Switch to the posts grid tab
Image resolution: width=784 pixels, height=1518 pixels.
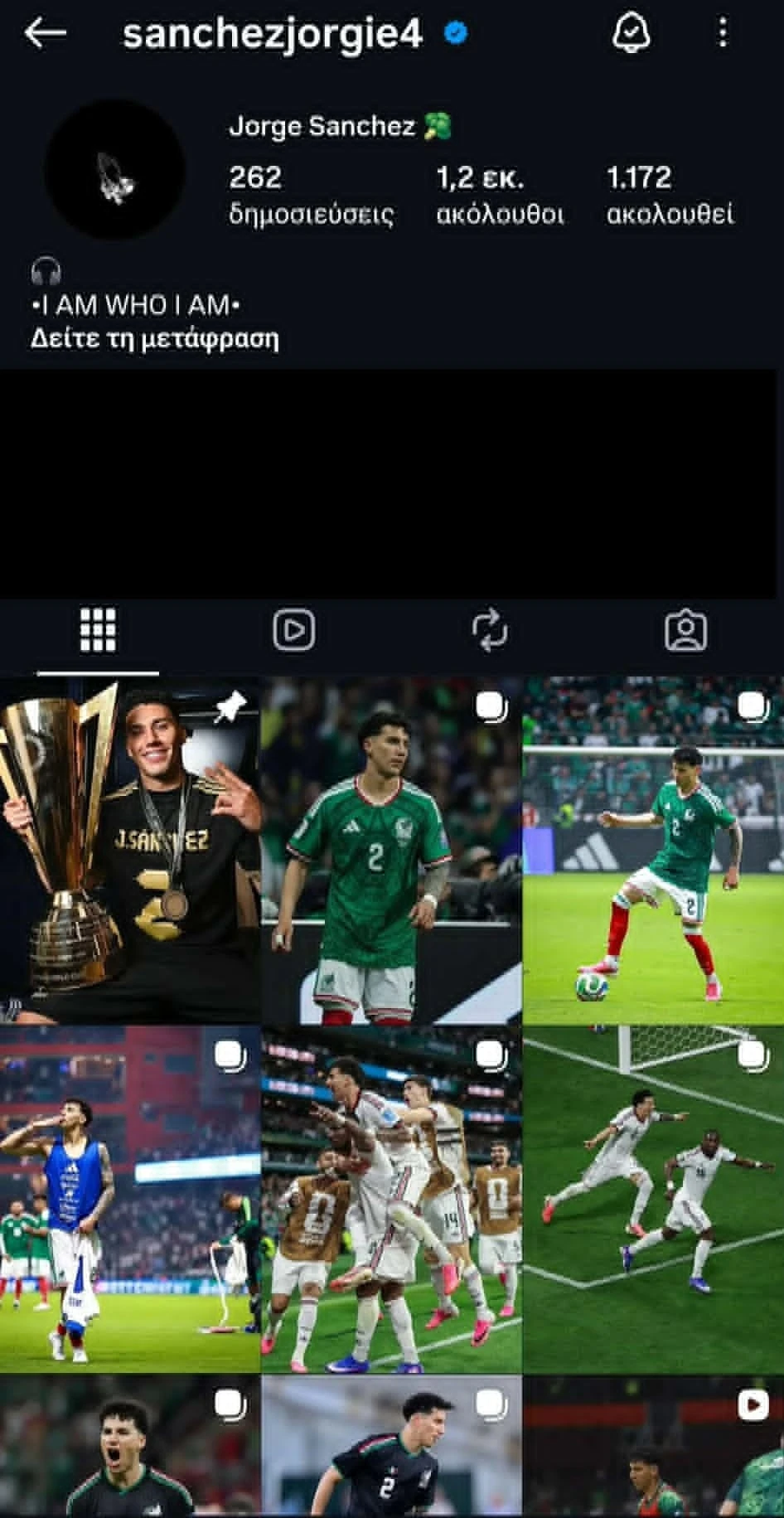pos(98,630)
